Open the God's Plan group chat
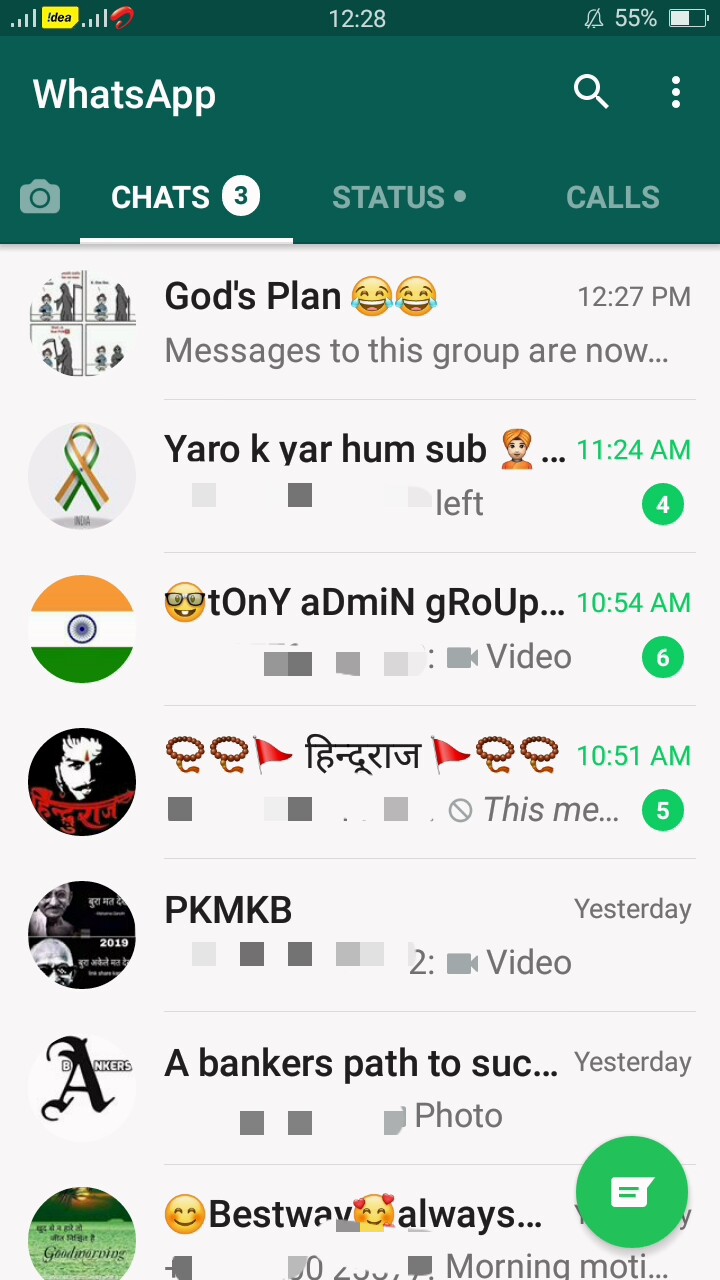720x1280 pixels. pyautogui.click(x=360, y=323)
